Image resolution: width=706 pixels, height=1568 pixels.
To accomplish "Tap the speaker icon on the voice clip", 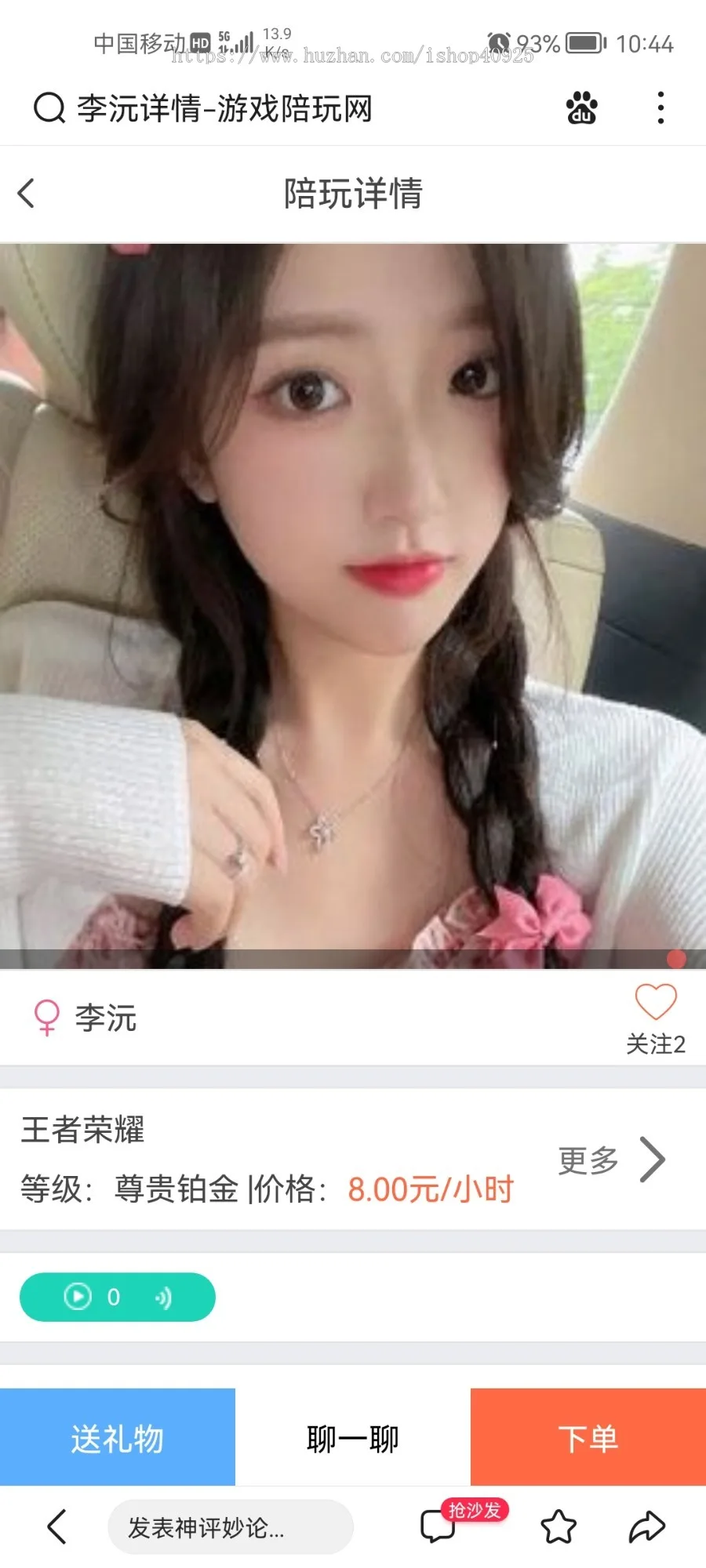I will pos(165,1298).
